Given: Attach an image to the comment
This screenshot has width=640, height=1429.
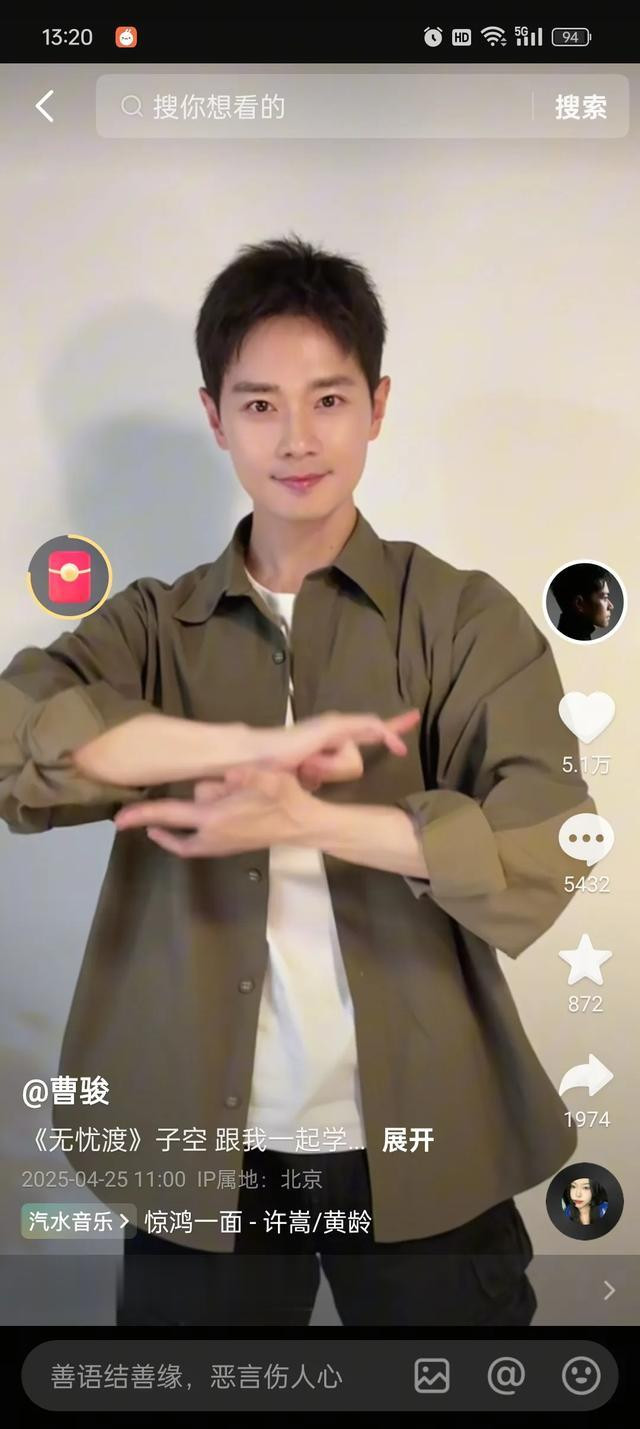Looking at the screenshot, I should [432, 1376].
